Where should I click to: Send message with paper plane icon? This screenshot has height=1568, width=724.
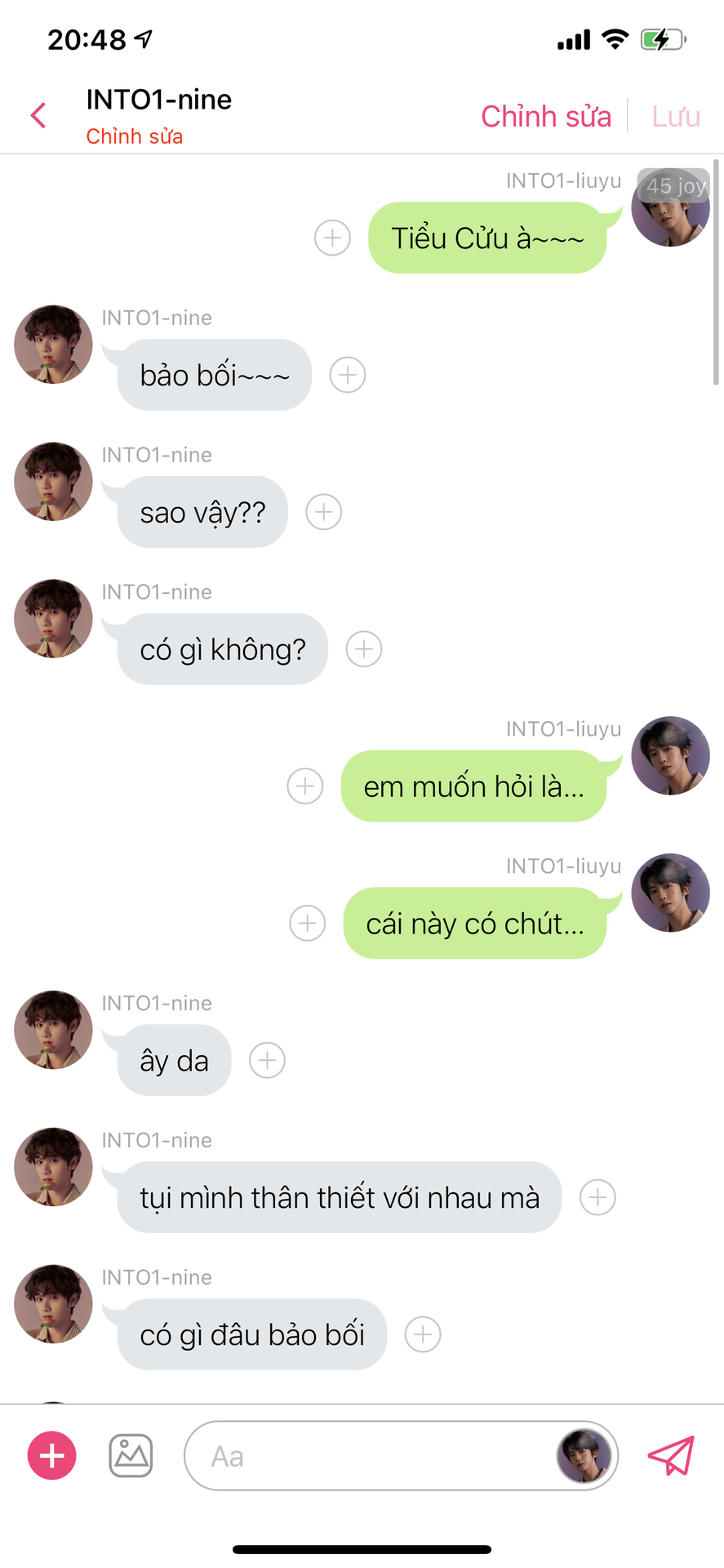pyautogui.click(x=671, y=1456)
